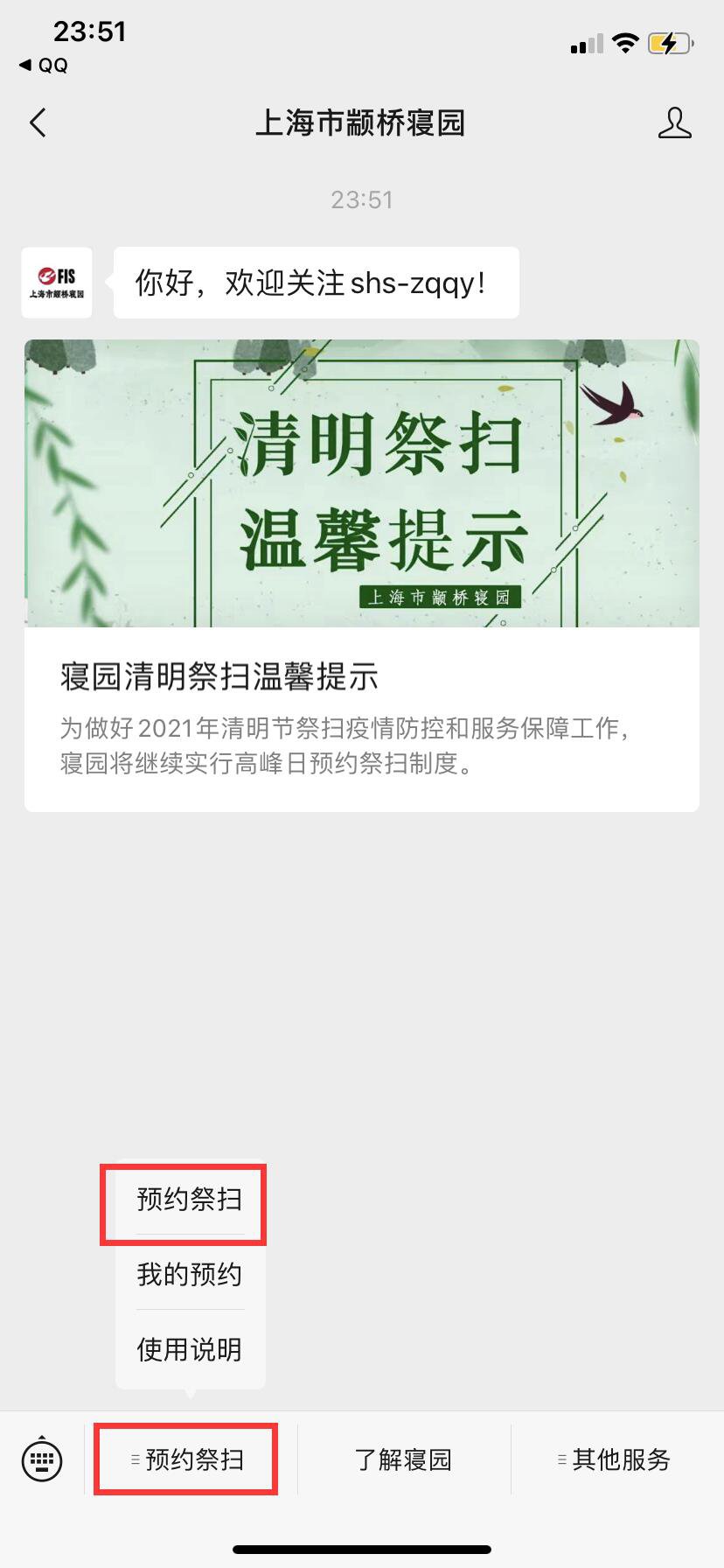This screenshot has width=724, height=1568.
Task: Return to QQ via status bar link
Action: pyautogui.click(x=44, y=66)
